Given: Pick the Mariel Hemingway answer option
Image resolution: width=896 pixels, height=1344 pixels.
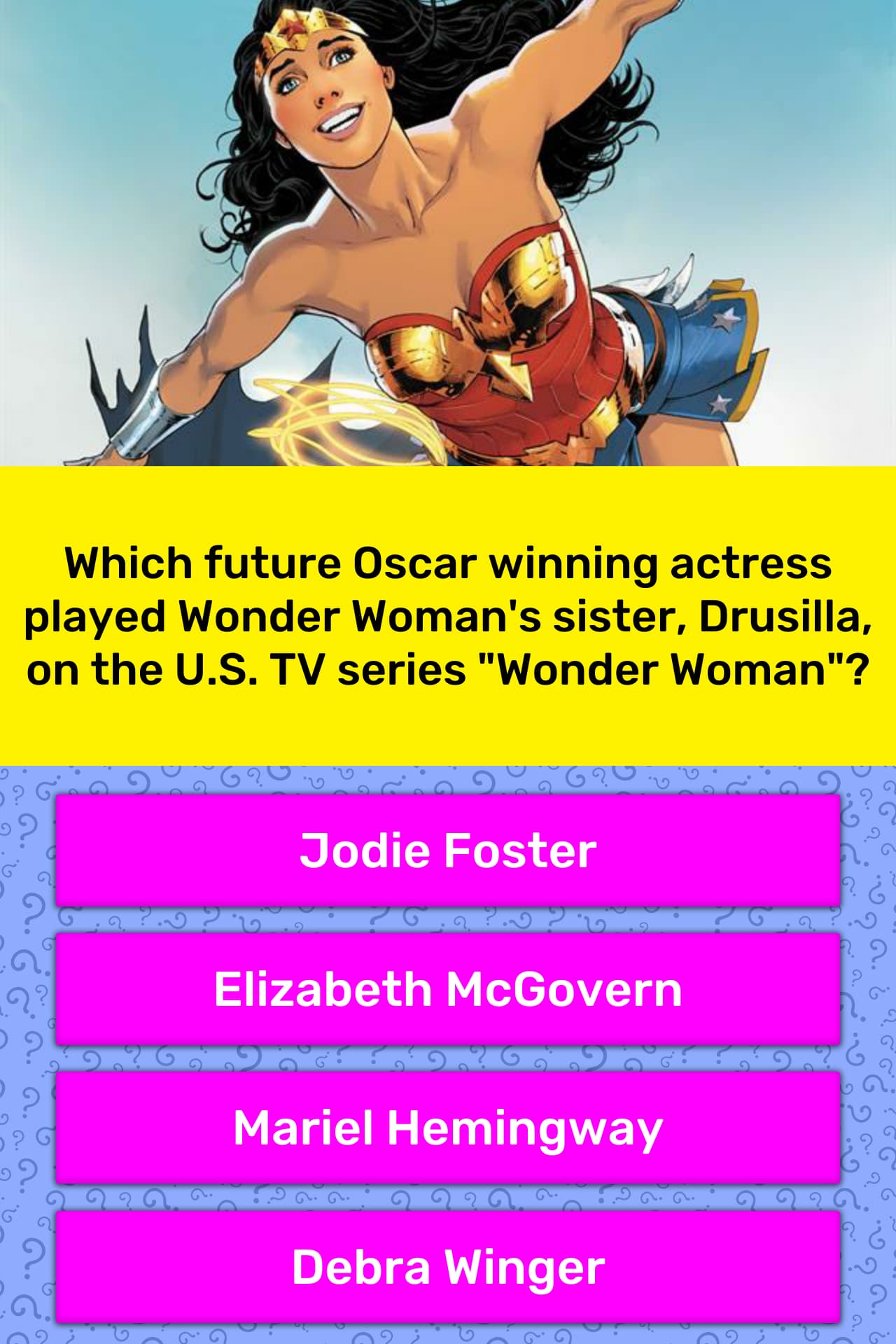Looking at the screenshot, I should [448, 1128].
